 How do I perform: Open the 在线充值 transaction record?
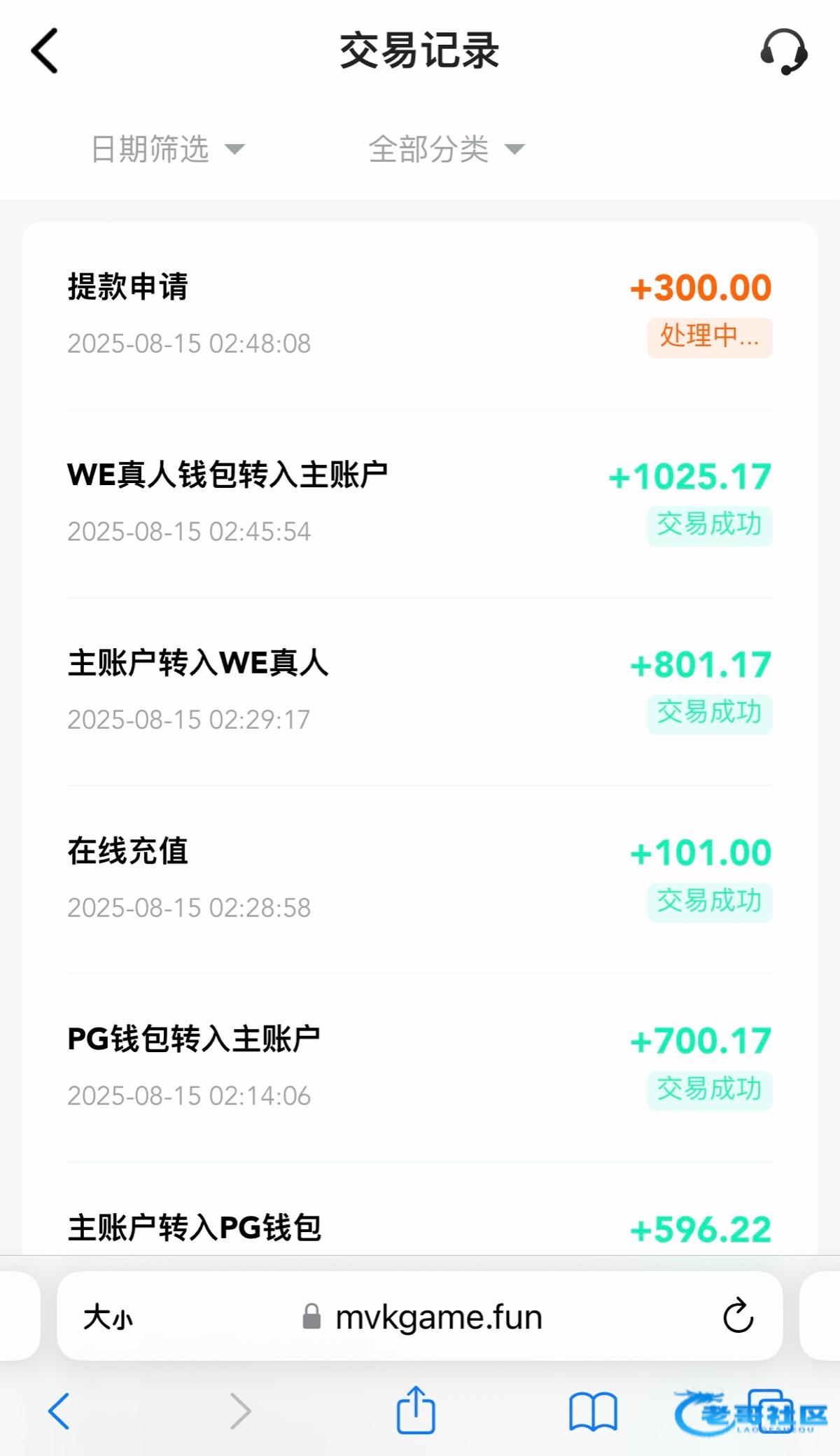pyautogui.click(x=420, y=880)
